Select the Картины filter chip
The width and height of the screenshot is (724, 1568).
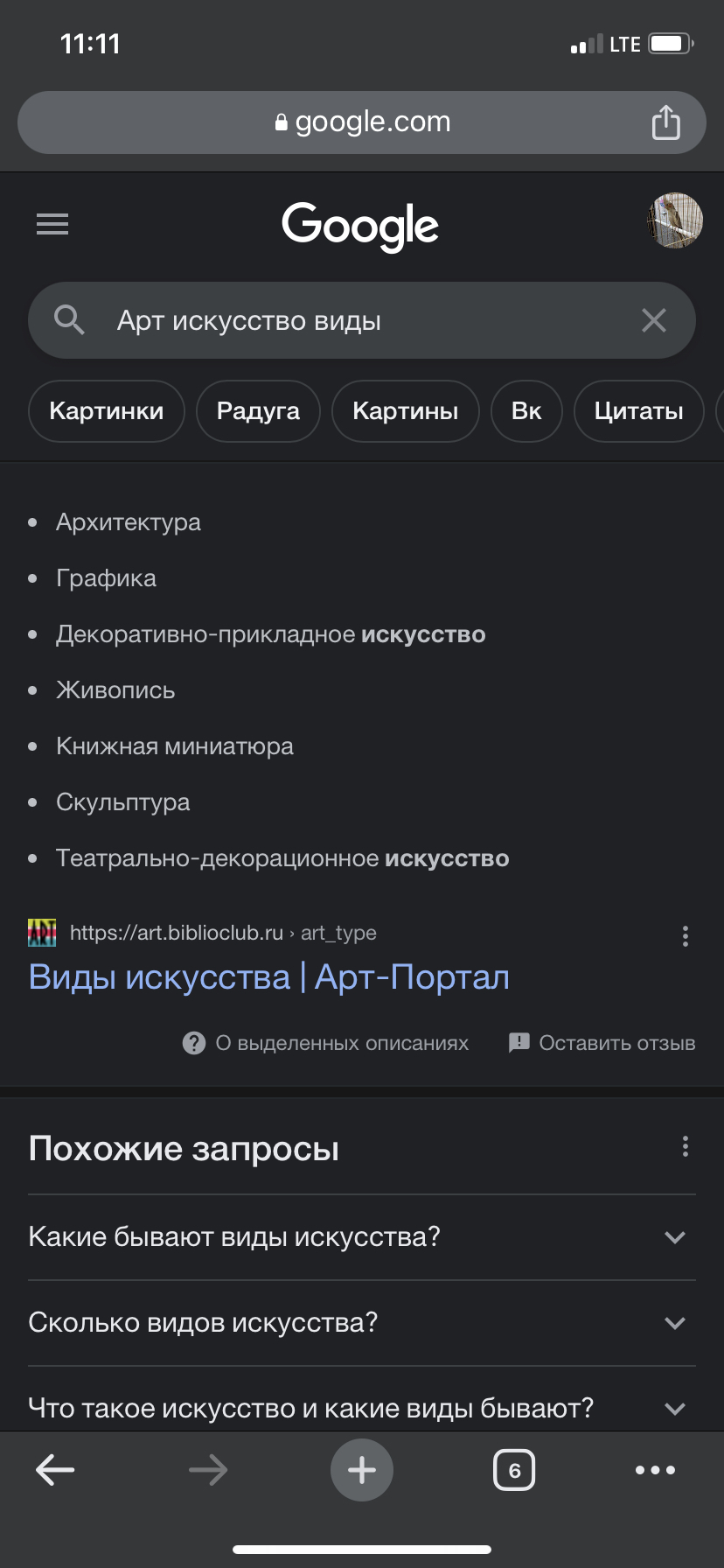coord(405,411)
